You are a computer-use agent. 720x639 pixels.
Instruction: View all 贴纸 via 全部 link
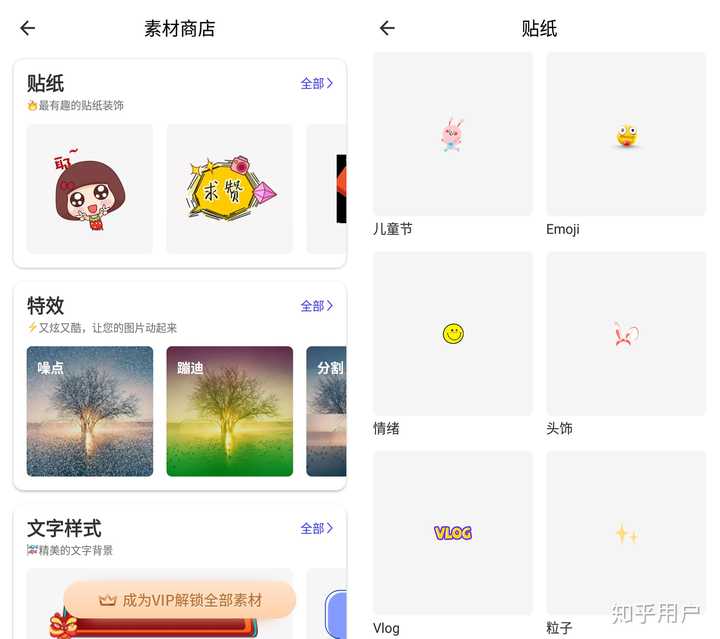tap(316, 83)
